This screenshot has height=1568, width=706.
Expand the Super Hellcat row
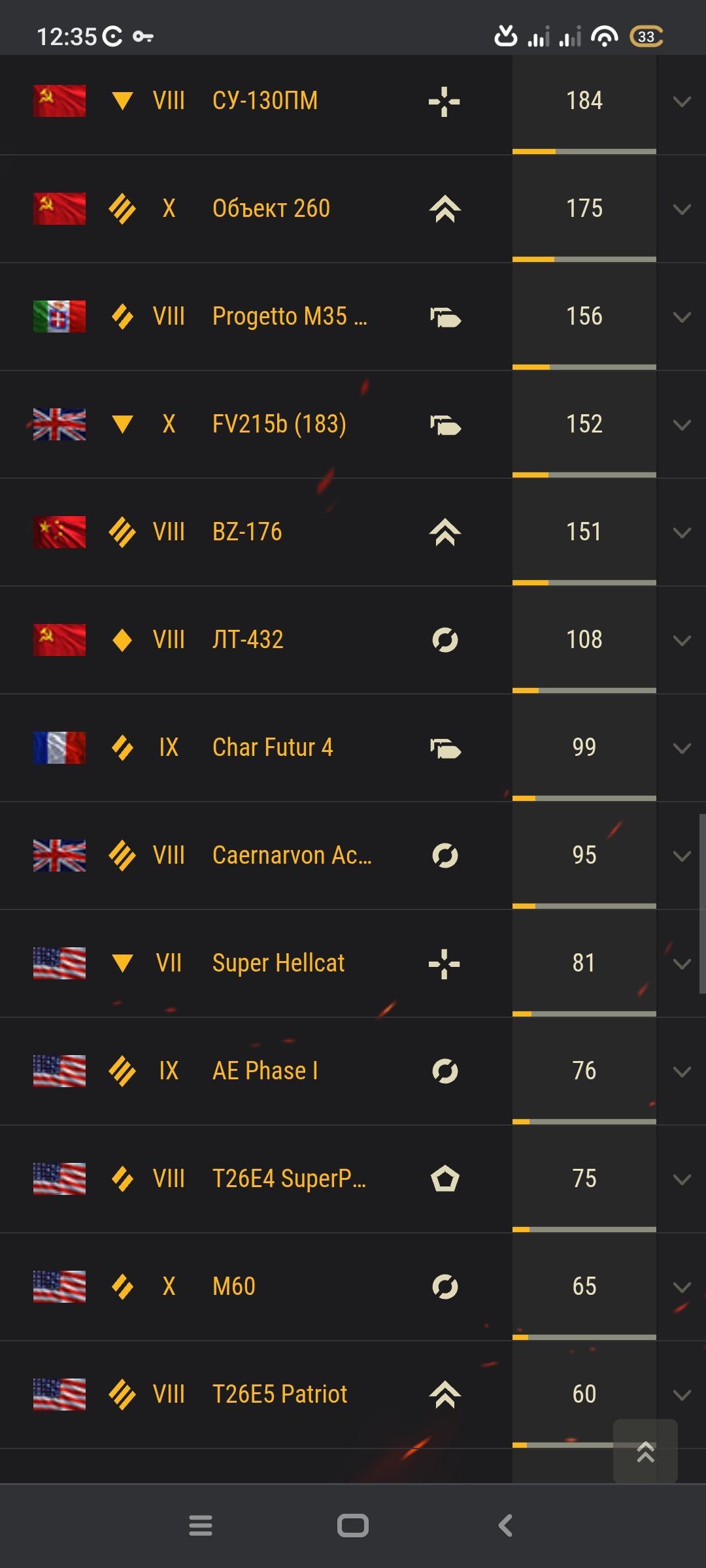point(682,964)
